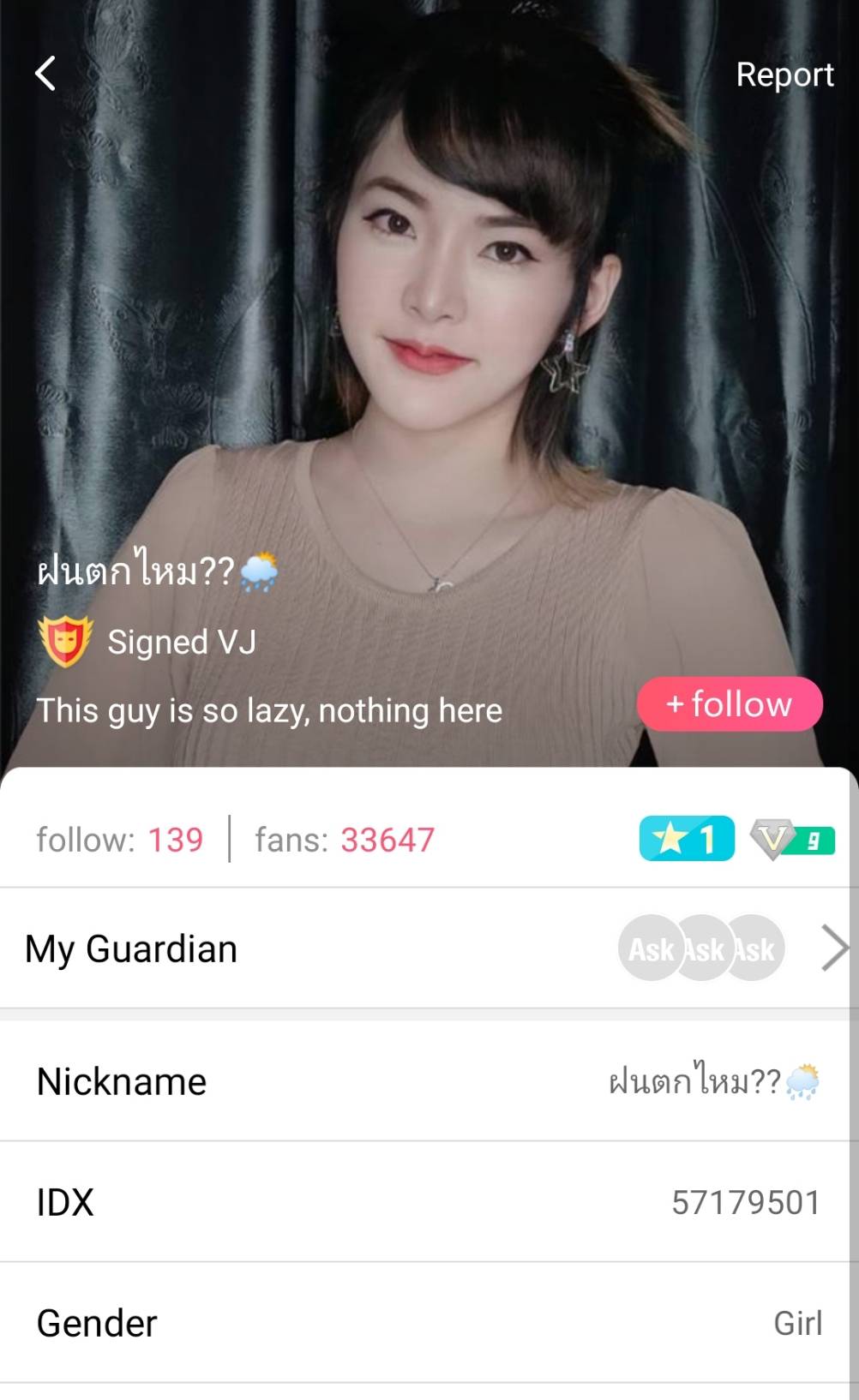Viewport: 859px width, 1400px height.
Task: Follow this streamer
Action: click(730, 704)
